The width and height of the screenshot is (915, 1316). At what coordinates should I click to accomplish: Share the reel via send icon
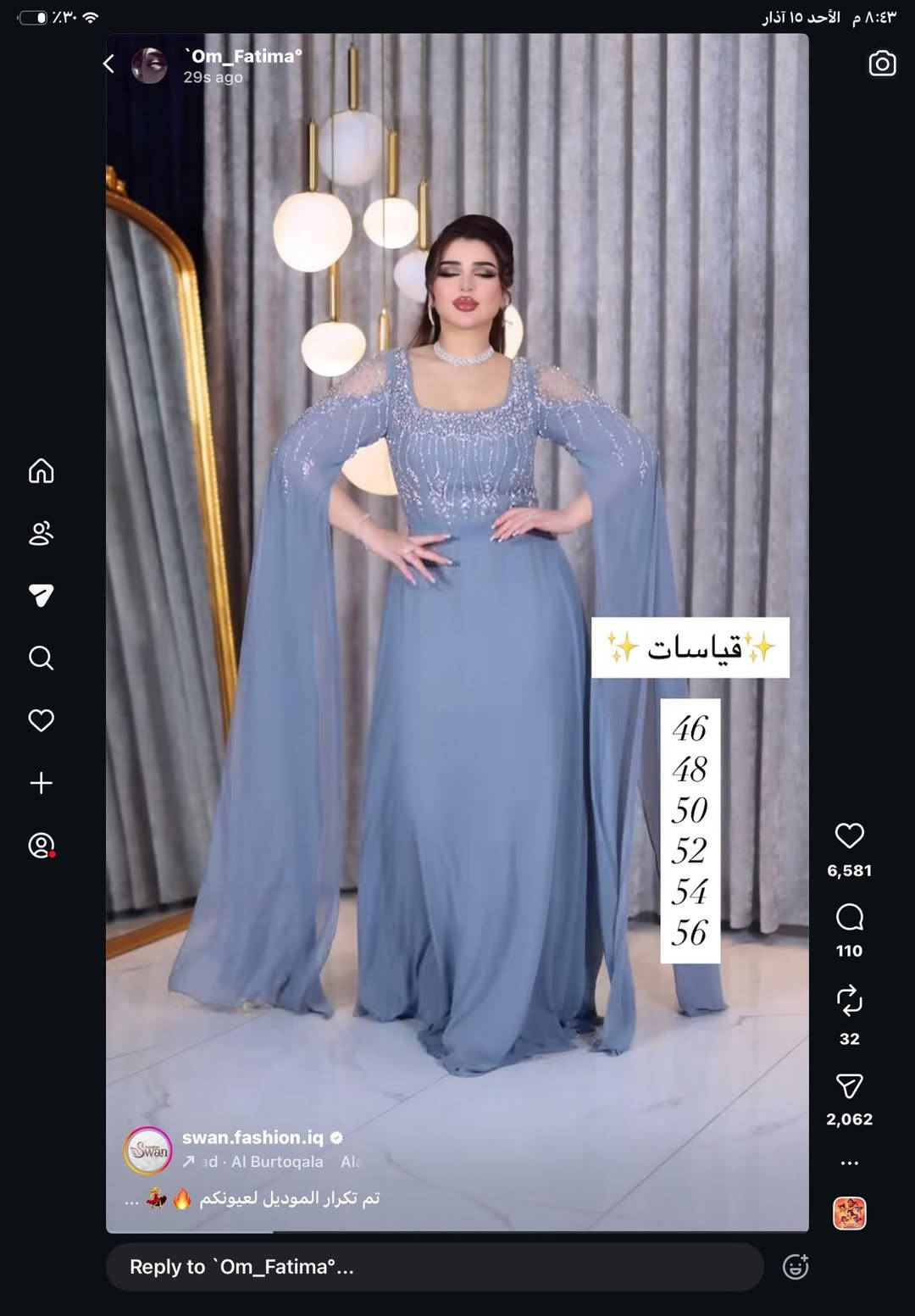(849, 1086)
